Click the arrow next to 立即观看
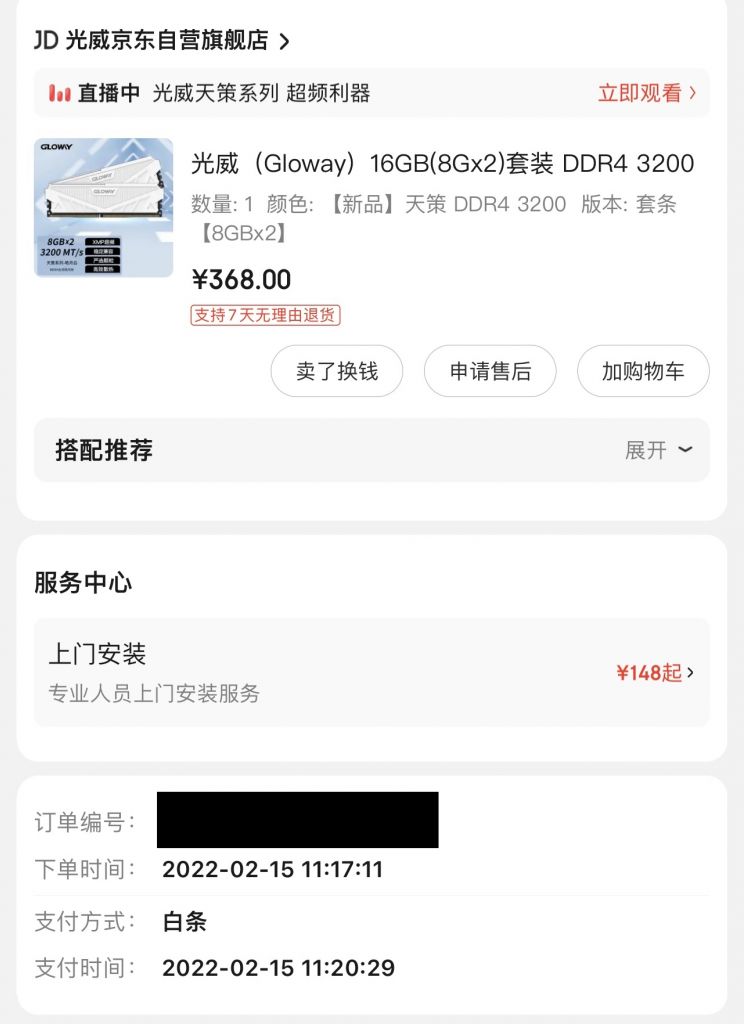Image resolution: width=744 pixels, height=1024 pixels. tap(694, 93)
